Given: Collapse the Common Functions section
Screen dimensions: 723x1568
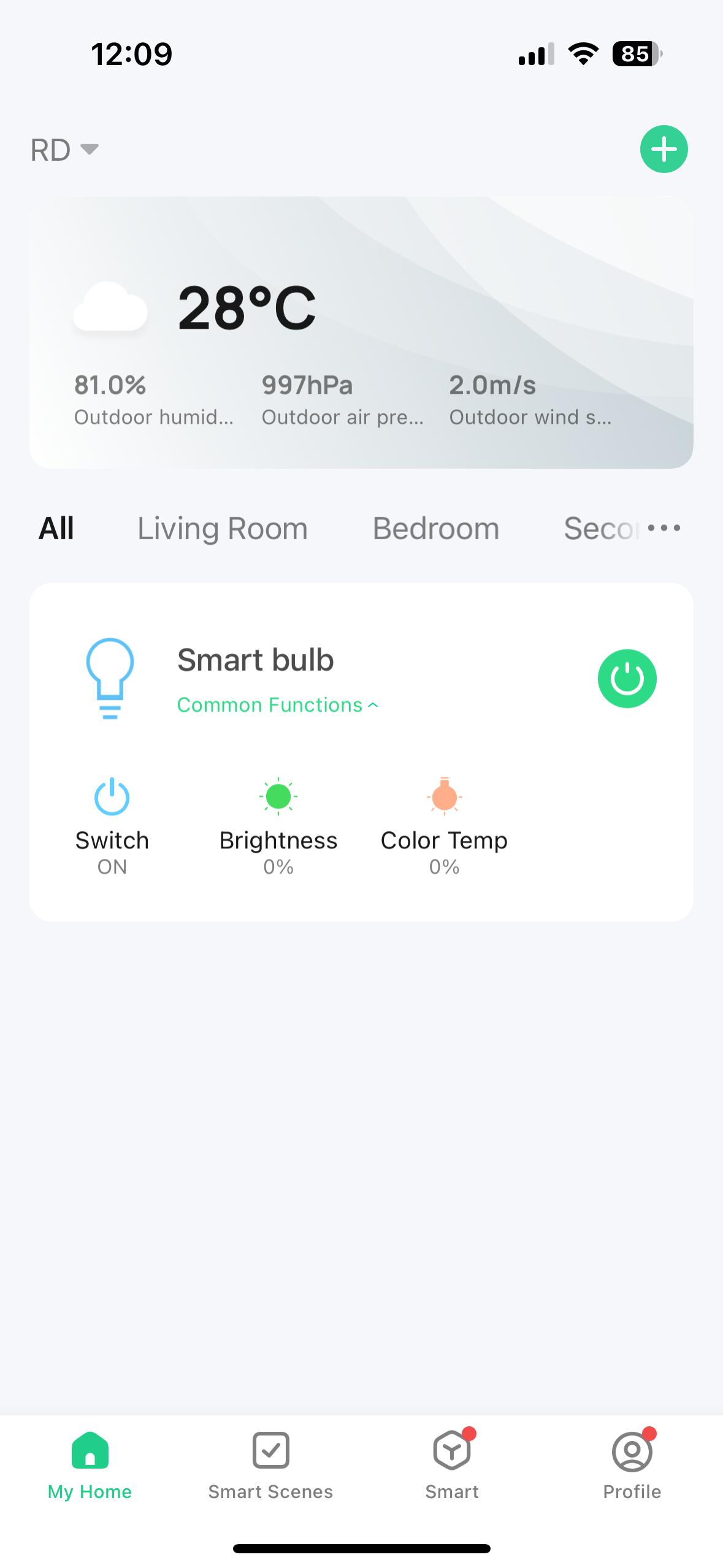Looking at the screenshot, I should (x=277, y=705).
